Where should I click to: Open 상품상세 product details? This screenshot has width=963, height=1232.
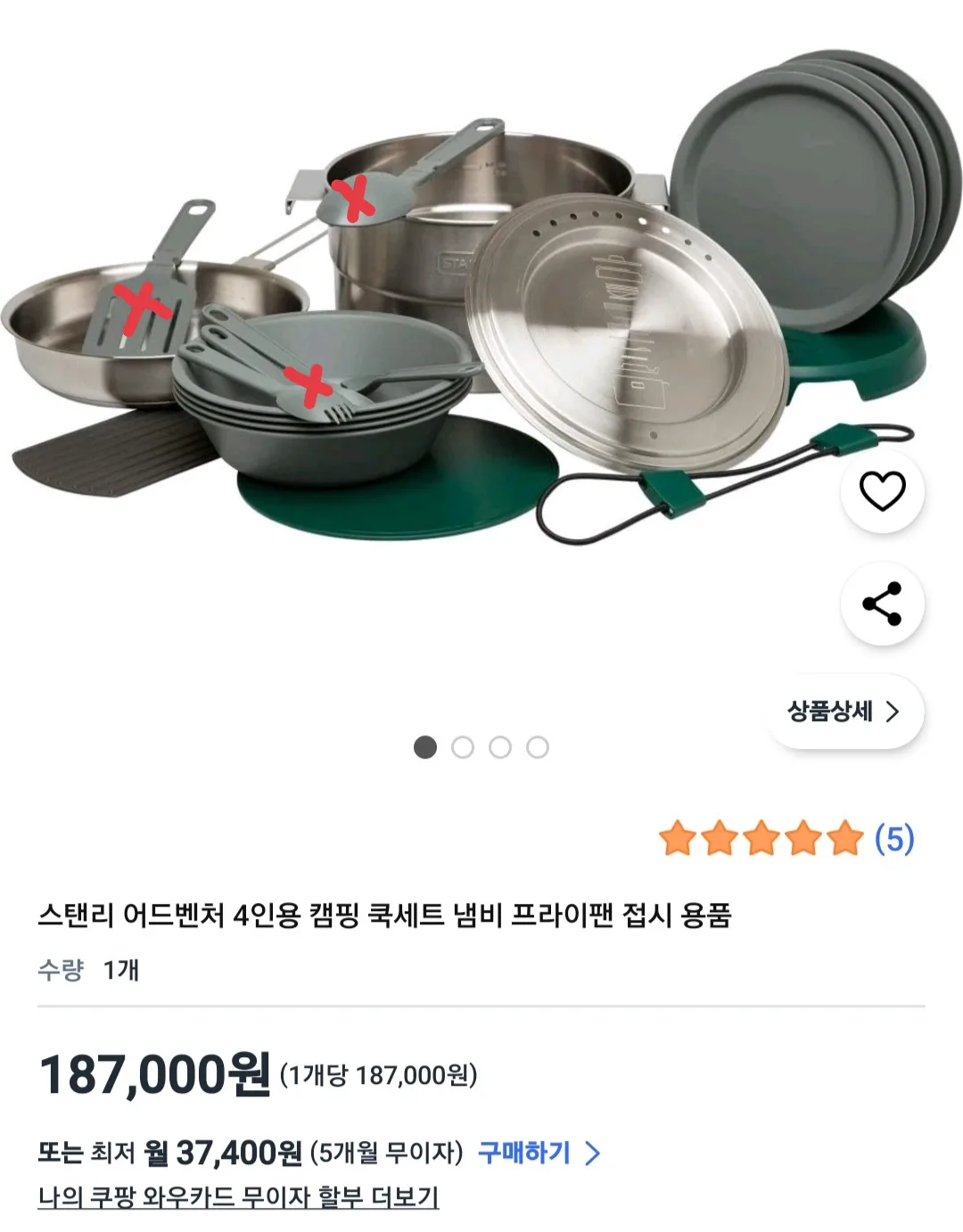[x=844, y=711]
